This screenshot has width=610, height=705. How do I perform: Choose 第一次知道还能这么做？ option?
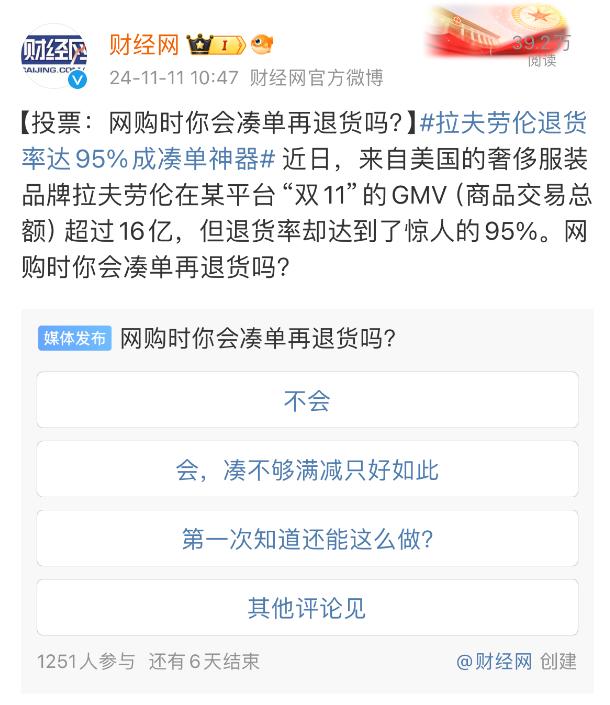(306, 539)
